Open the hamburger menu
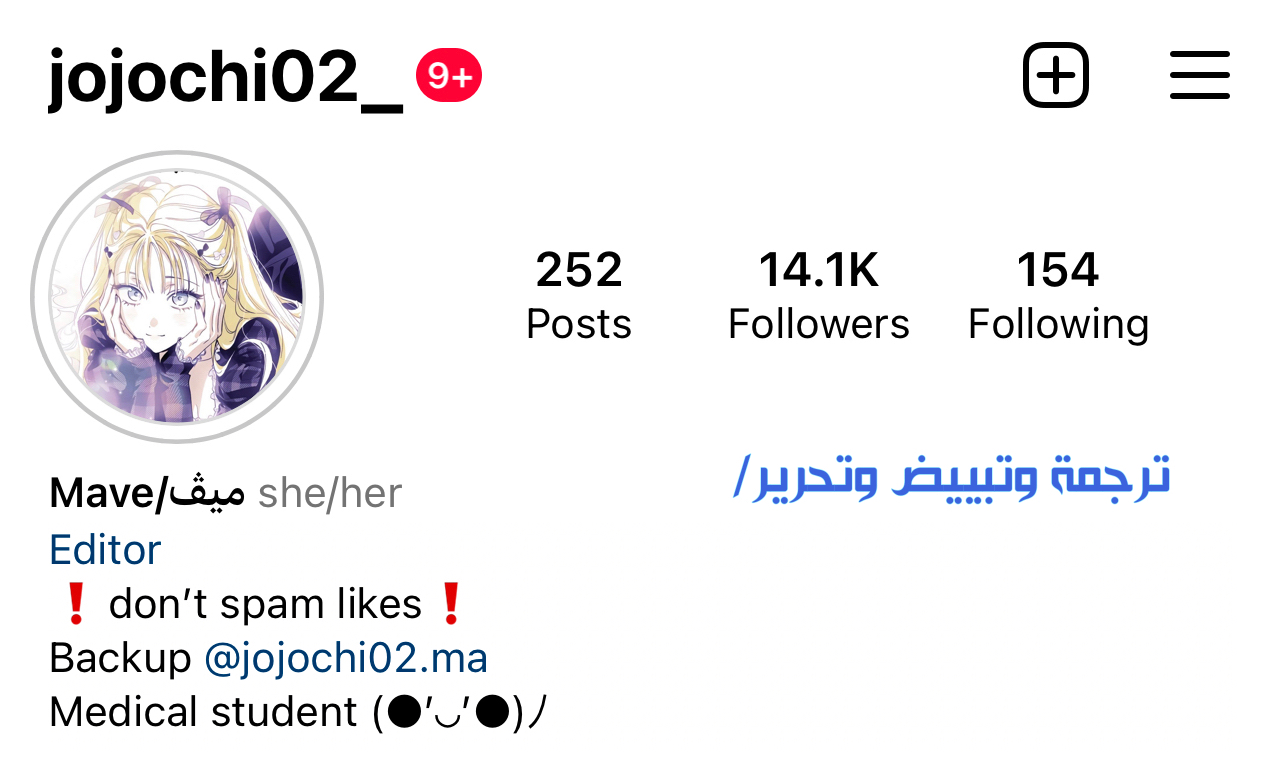Viewport: 1284px width, 769px height. pyautogui.click(x=1199, y=75)
